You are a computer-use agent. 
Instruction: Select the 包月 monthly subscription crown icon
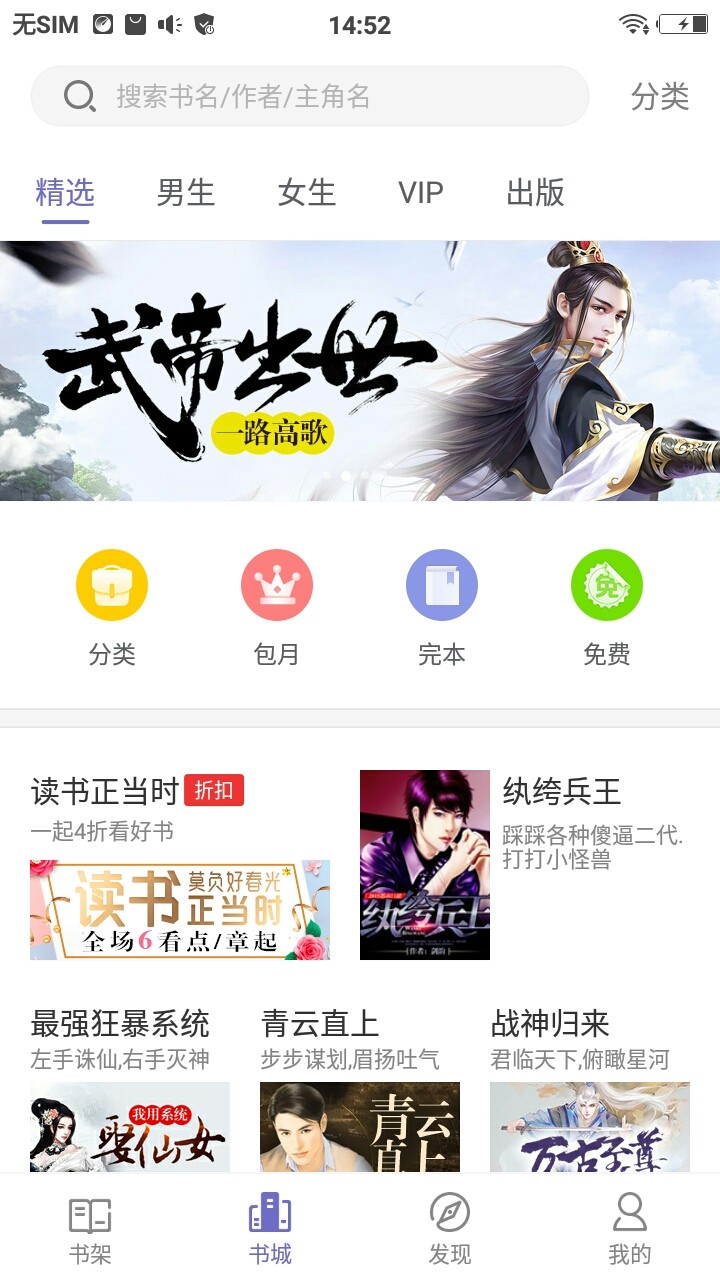point(277,584)
